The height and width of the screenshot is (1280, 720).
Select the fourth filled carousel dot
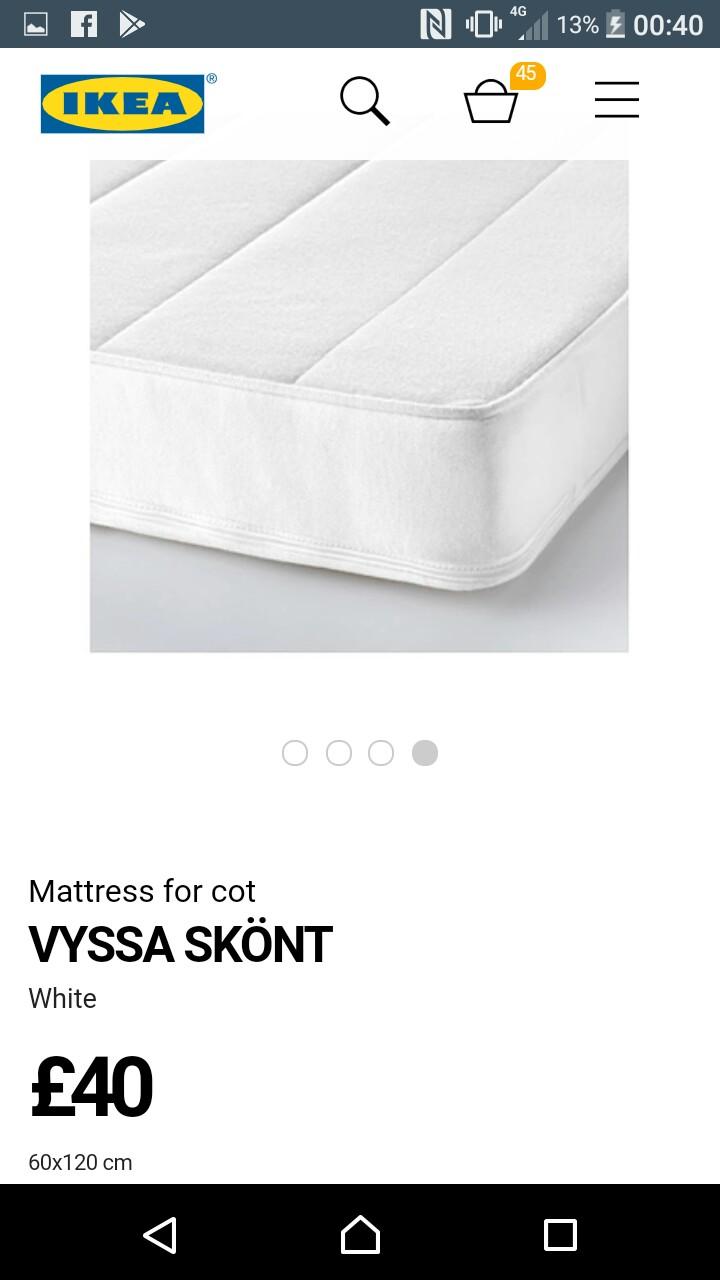point(425,753)
